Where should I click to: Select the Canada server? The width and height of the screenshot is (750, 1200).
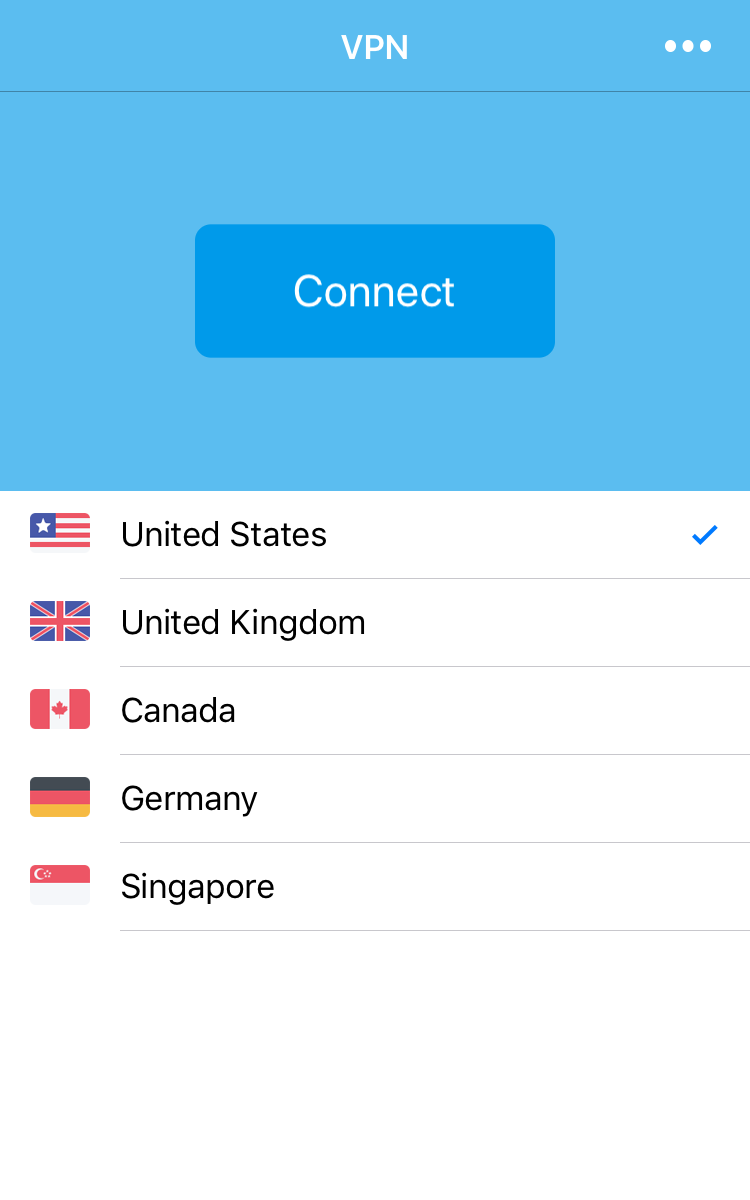[x=375, y=711]
